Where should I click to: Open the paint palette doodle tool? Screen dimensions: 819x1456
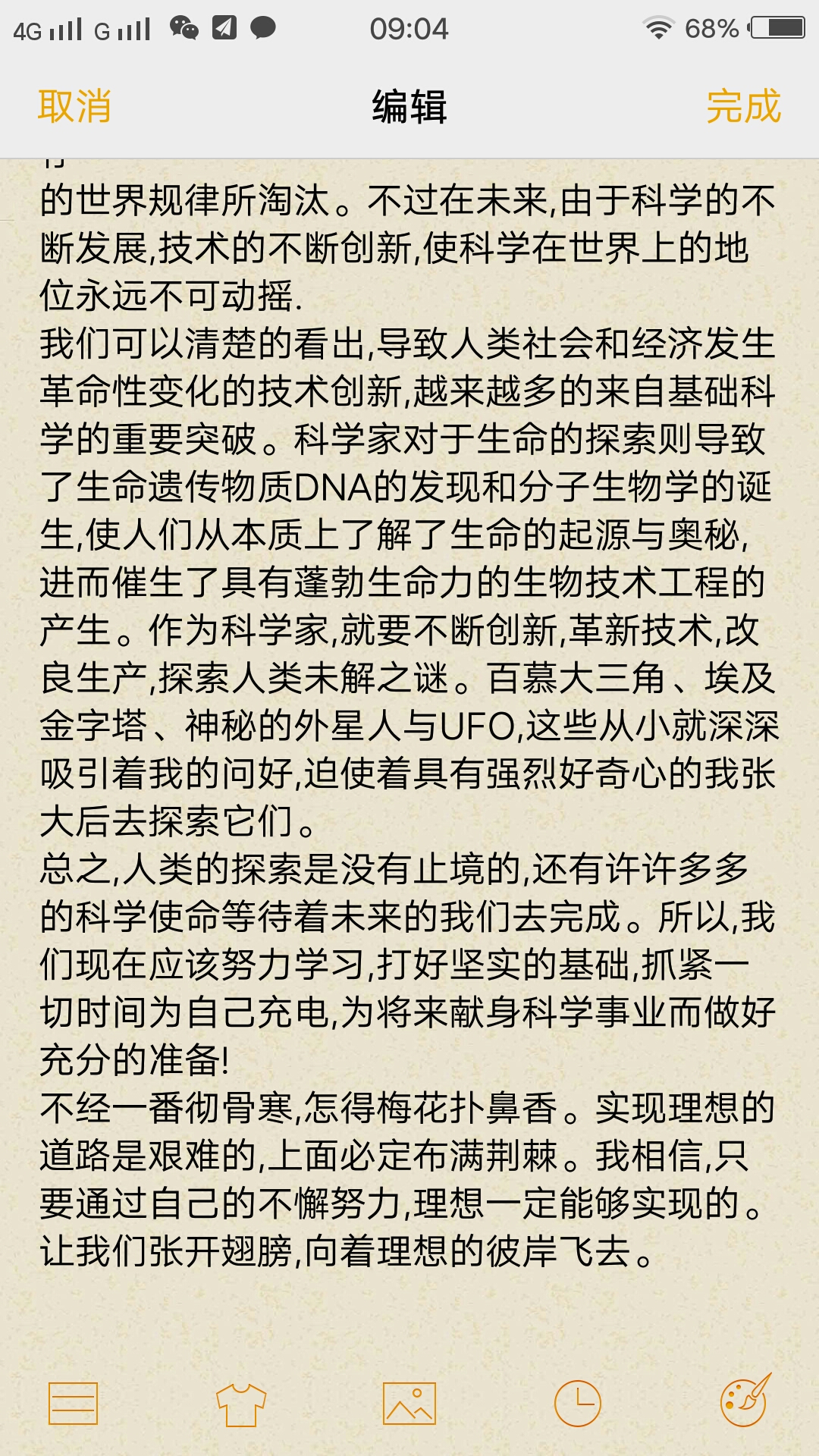coord(745,1401)
